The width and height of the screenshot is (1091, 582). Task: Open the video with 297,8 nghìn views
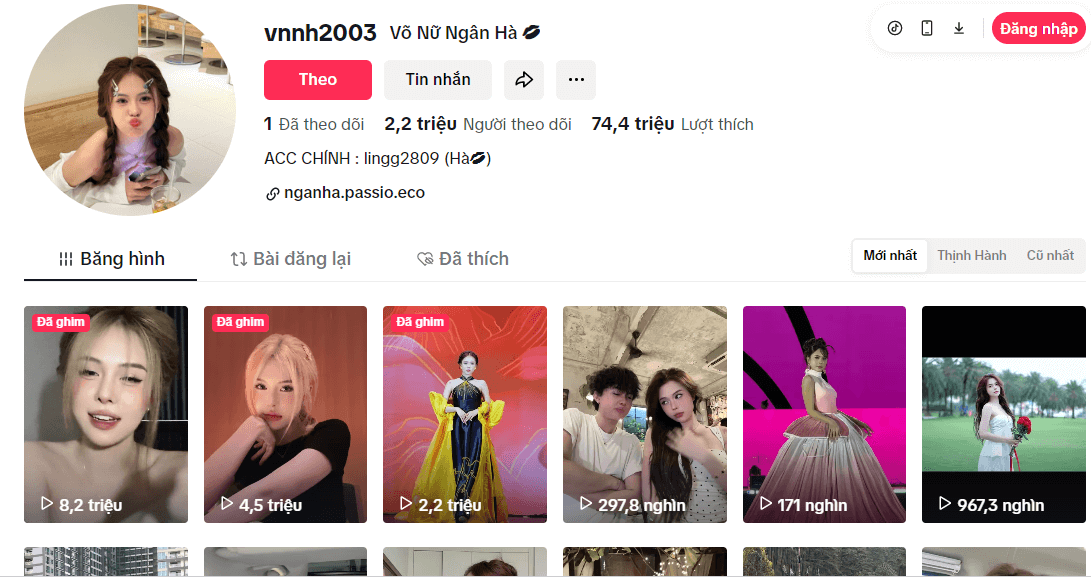tap(644, 414)
